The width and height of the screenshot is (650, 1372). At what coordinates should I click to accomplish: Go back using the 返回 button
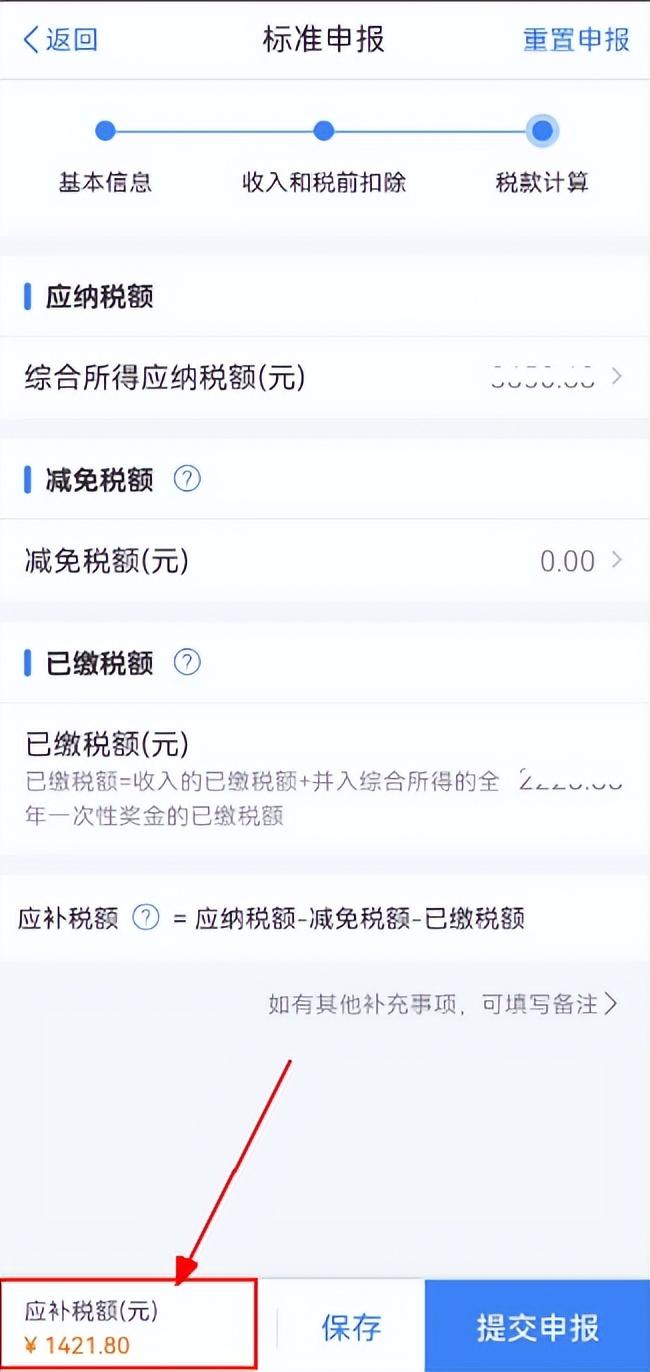point(60,40)
